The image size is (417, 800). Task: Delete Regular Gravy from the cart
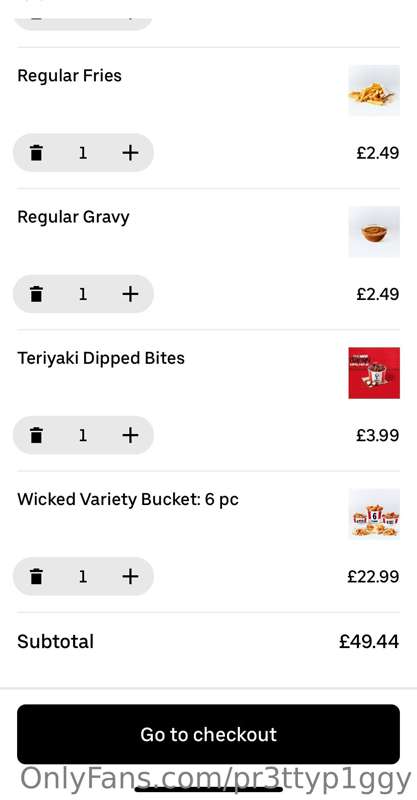pyautogui.click(x=36, y=294)
